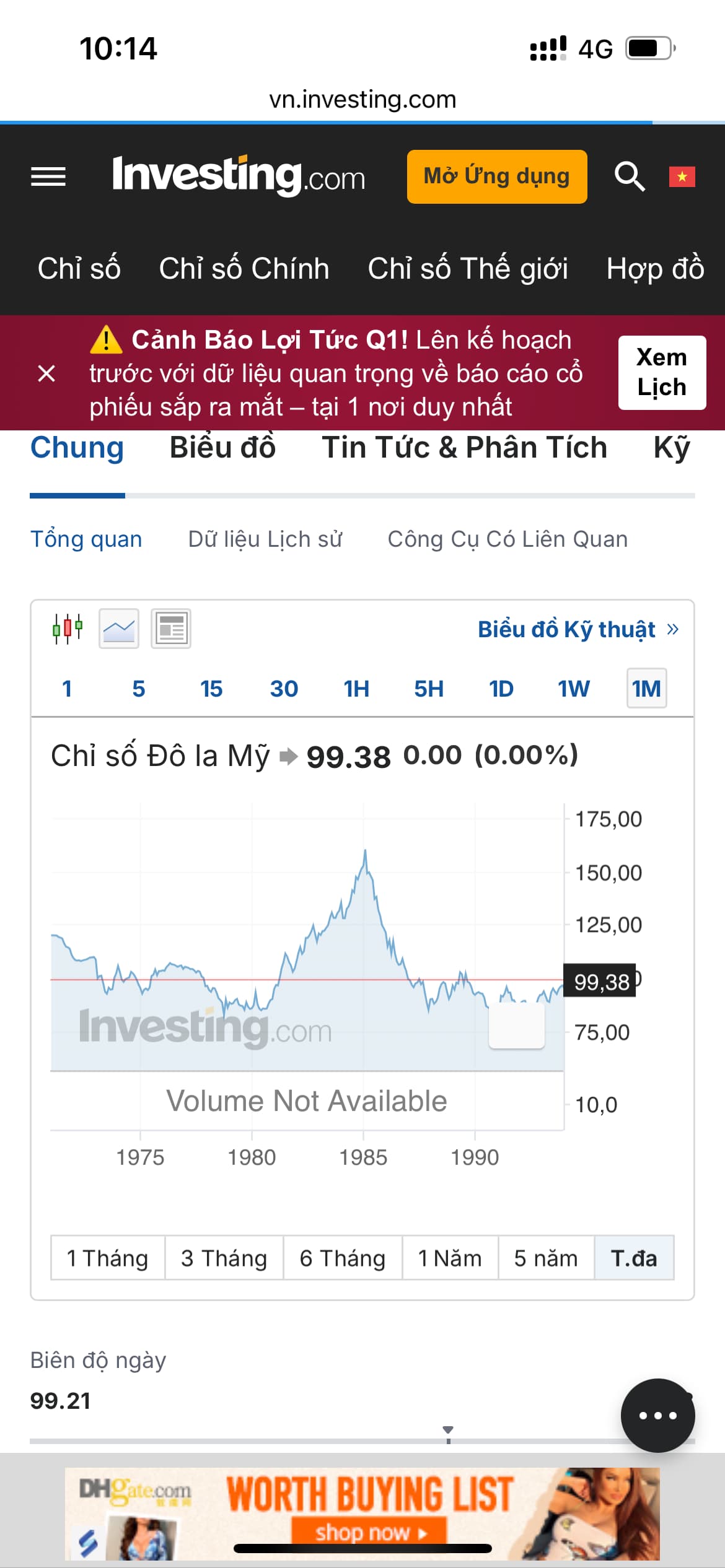725x1568 pixels.
Task: Set chart interval to 1W
Action: [x=573, y=689]
